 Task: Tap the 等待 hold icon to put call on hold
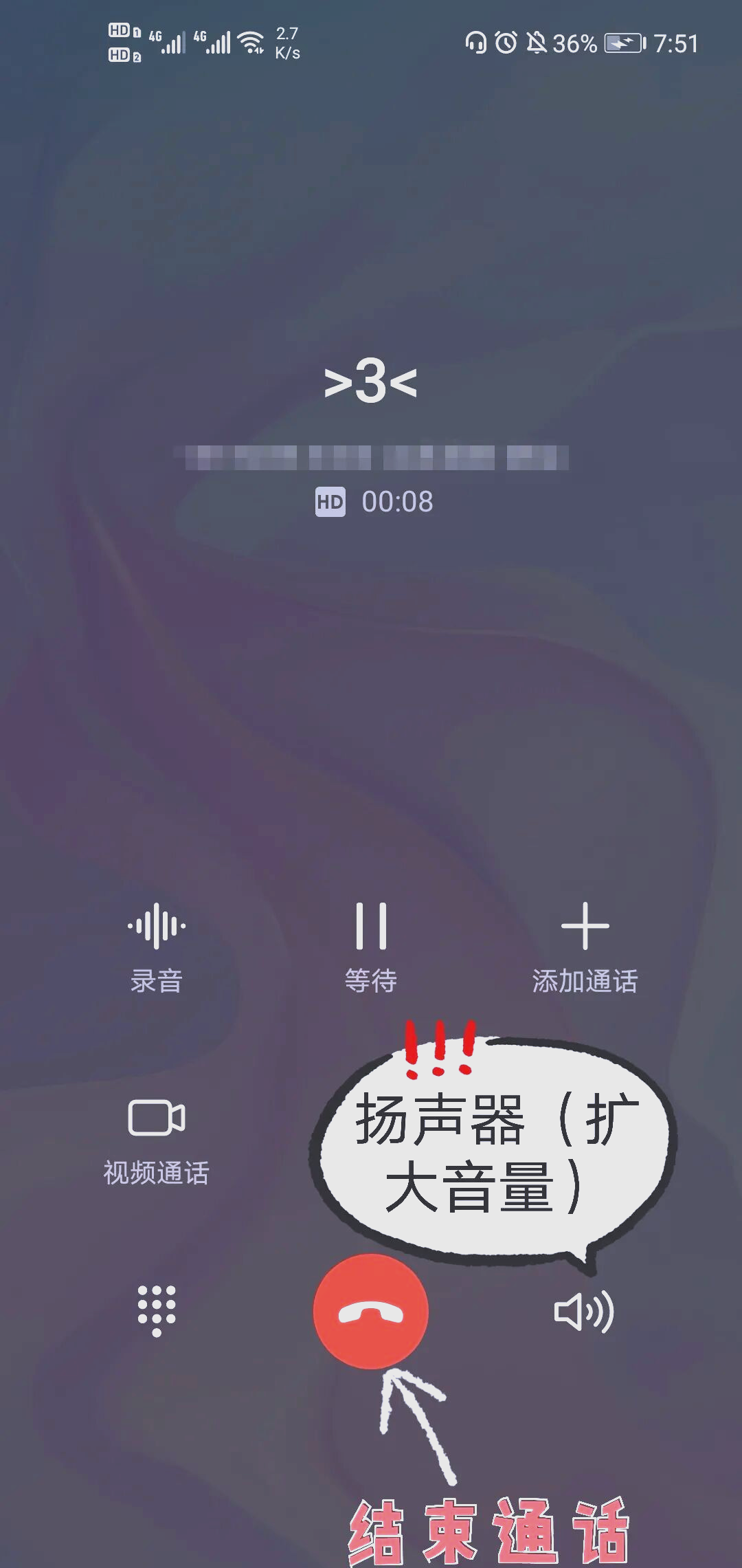pos(371,926)
